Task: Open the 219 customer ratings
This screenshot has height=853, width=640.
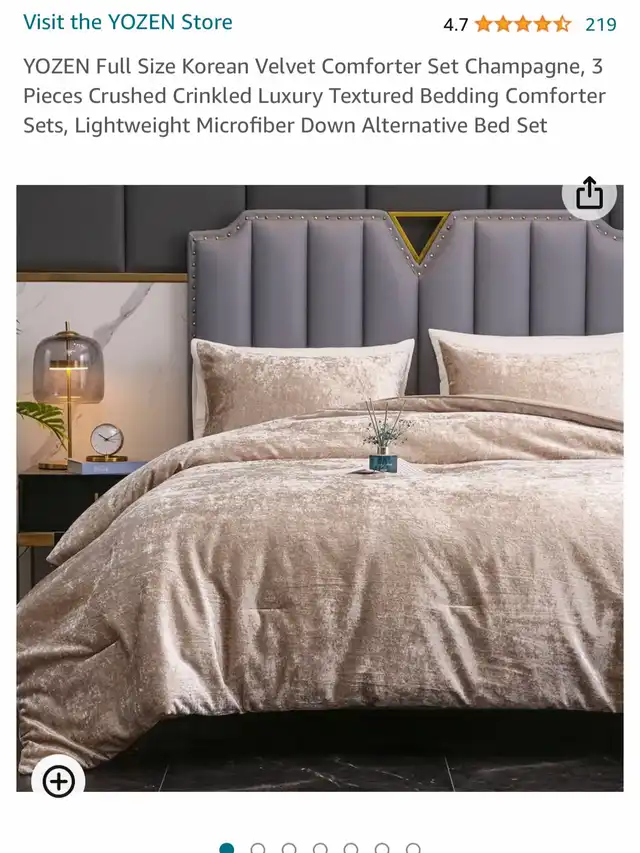Action: tap(600, 24)
